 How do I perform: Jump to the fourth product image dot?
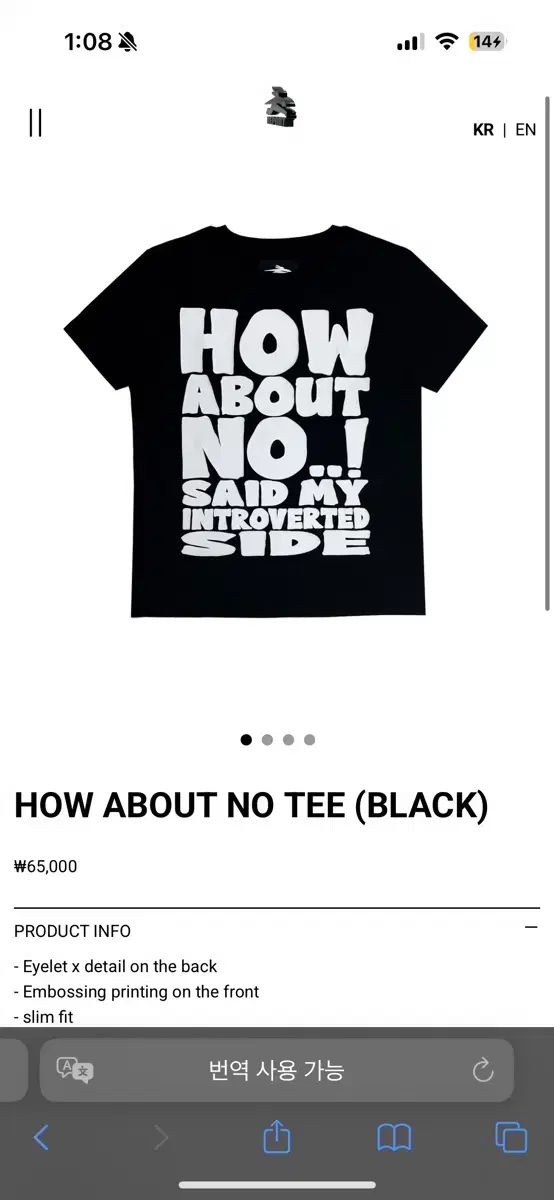click(309, 740)
